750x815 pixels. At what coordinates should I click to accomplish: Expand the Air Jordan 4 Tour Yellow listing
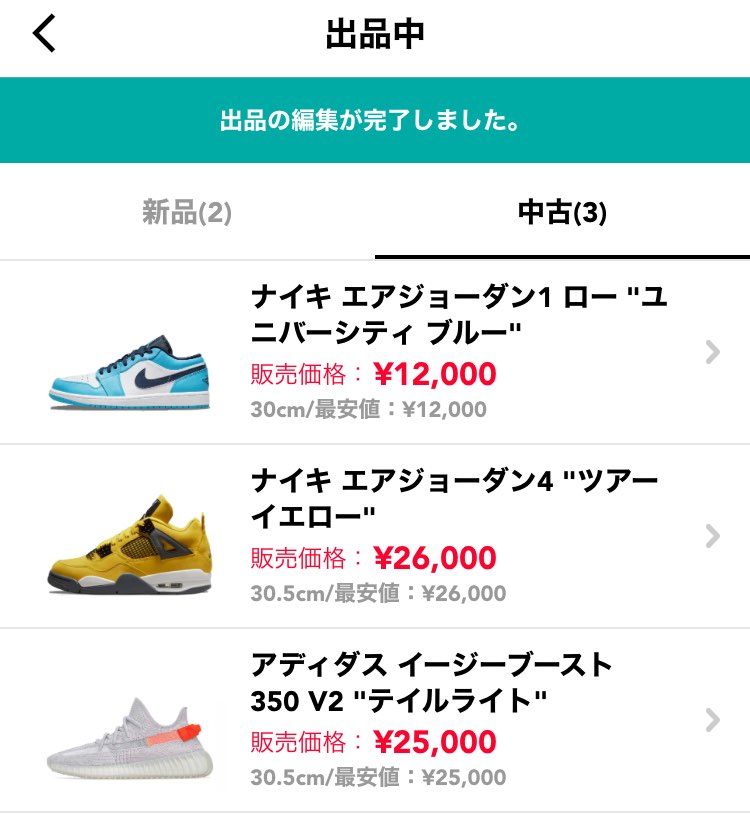point(710,534)
